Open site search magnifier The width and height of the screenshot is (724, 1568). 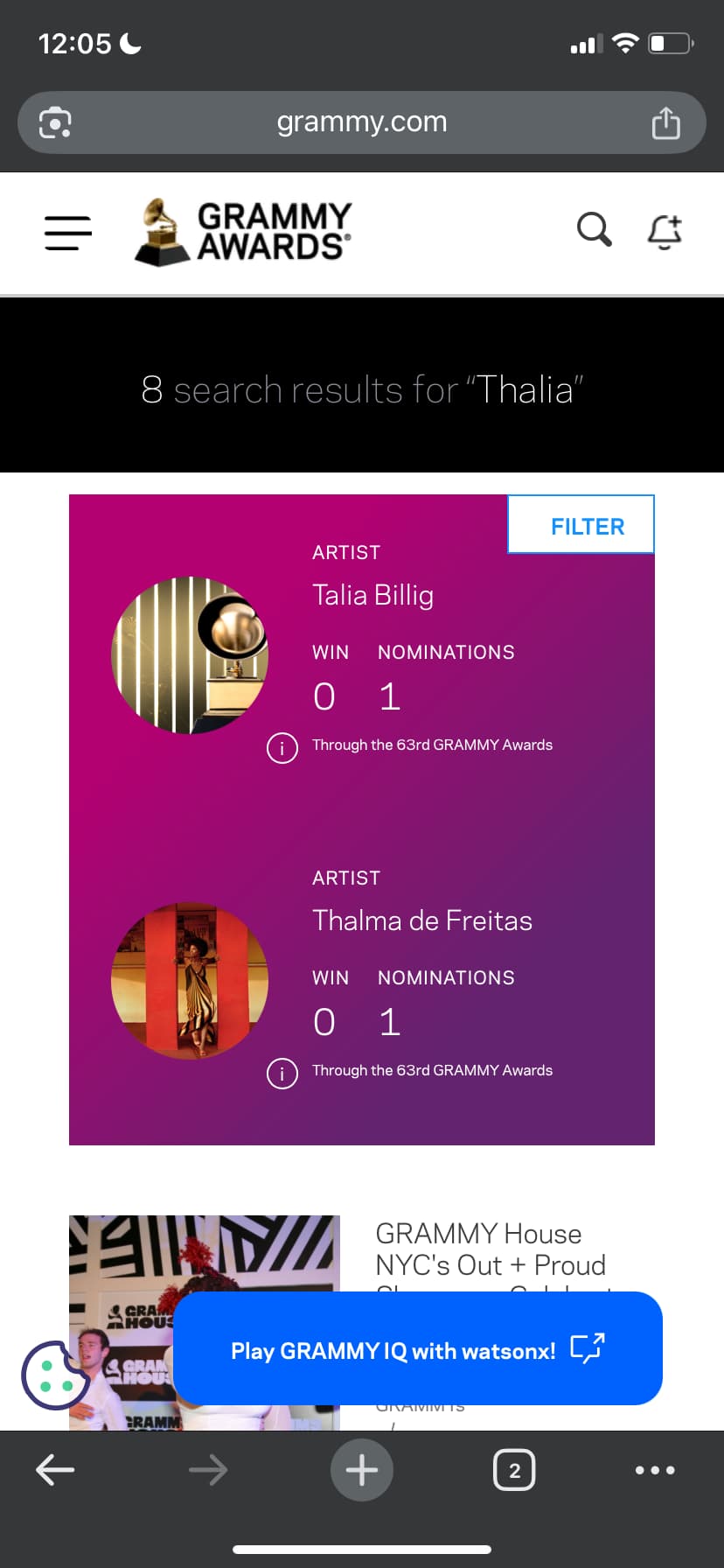[x=594, y=229]
